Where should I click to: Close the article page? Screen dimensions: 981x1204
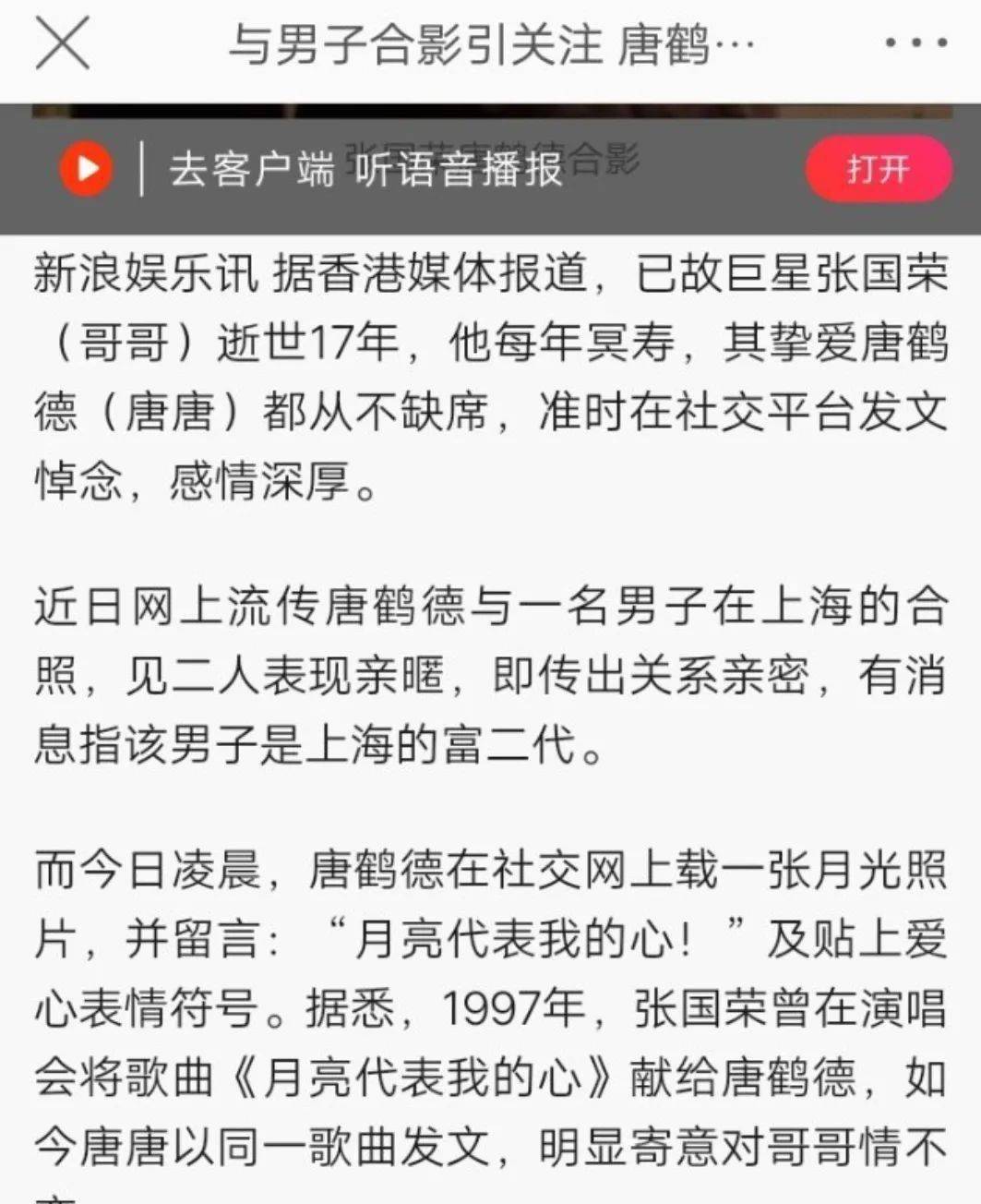pyautogui.click(x=63, y=42)
